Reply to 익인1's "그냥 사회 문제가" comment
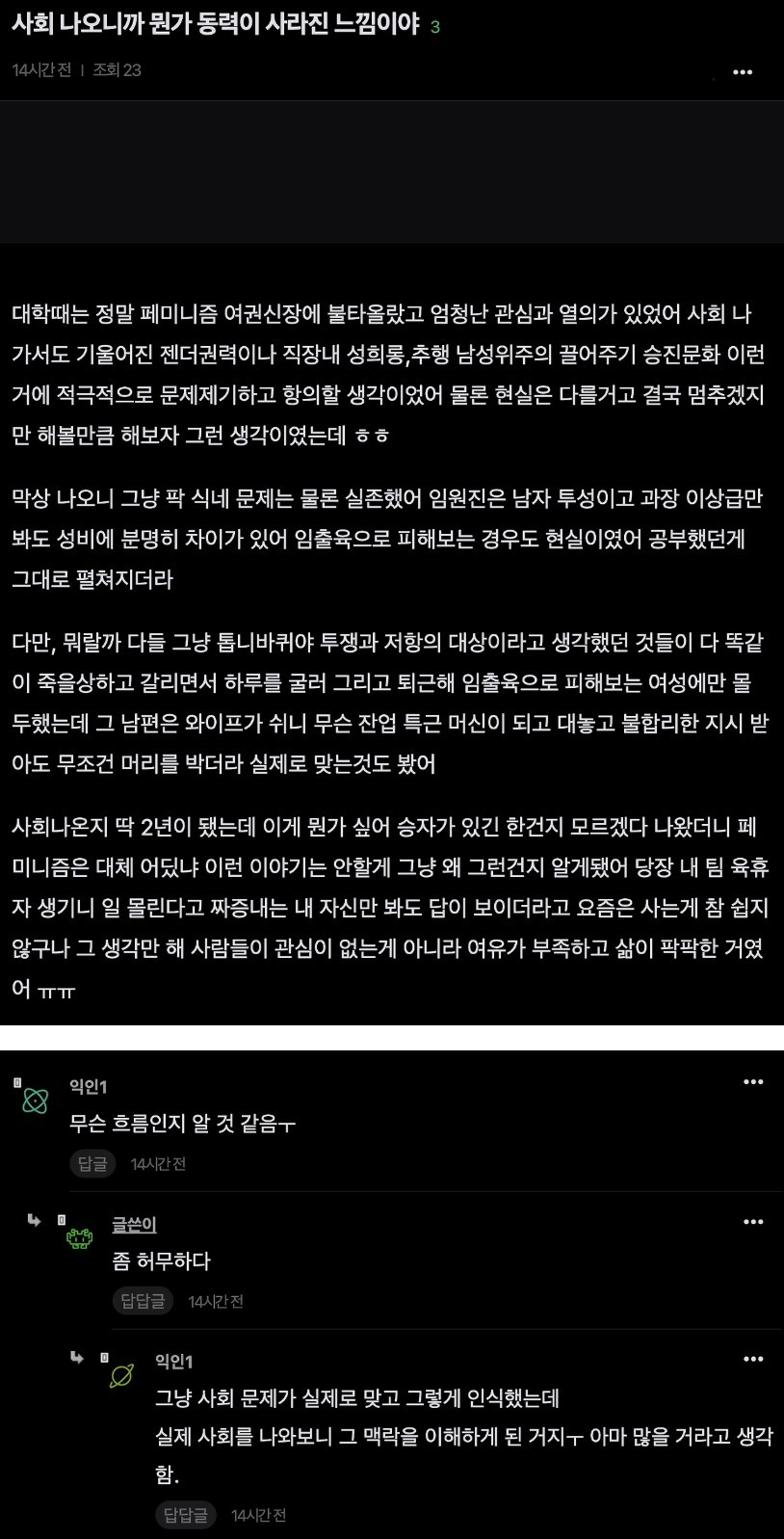 pos(185,1515)
